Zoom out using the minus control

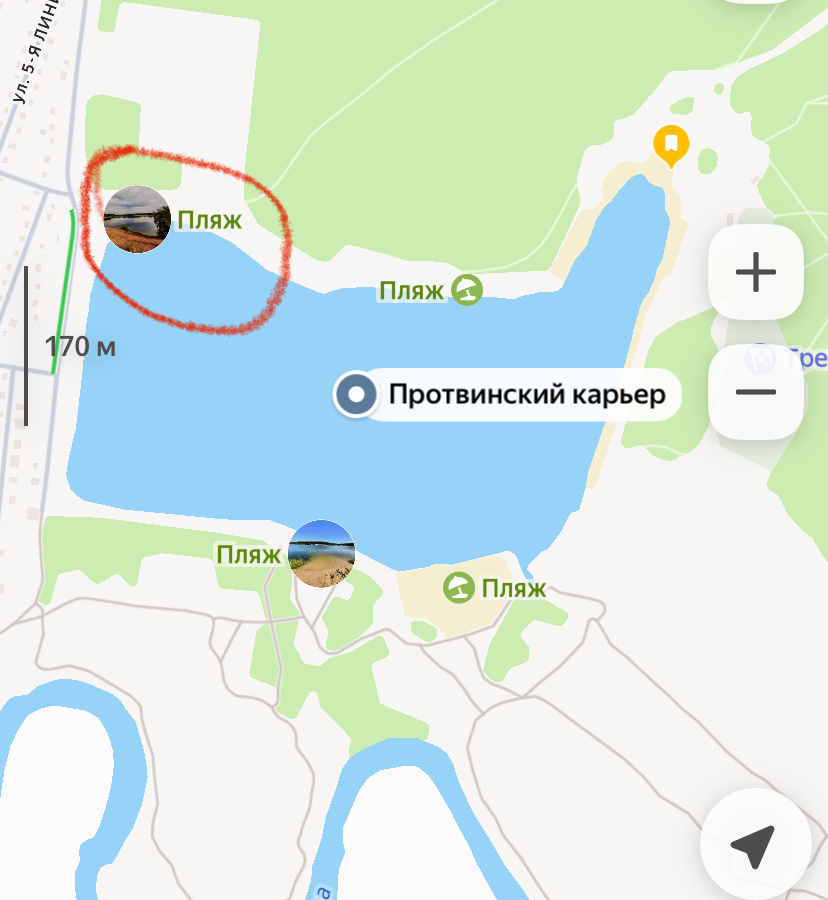[x=755, y=390]
